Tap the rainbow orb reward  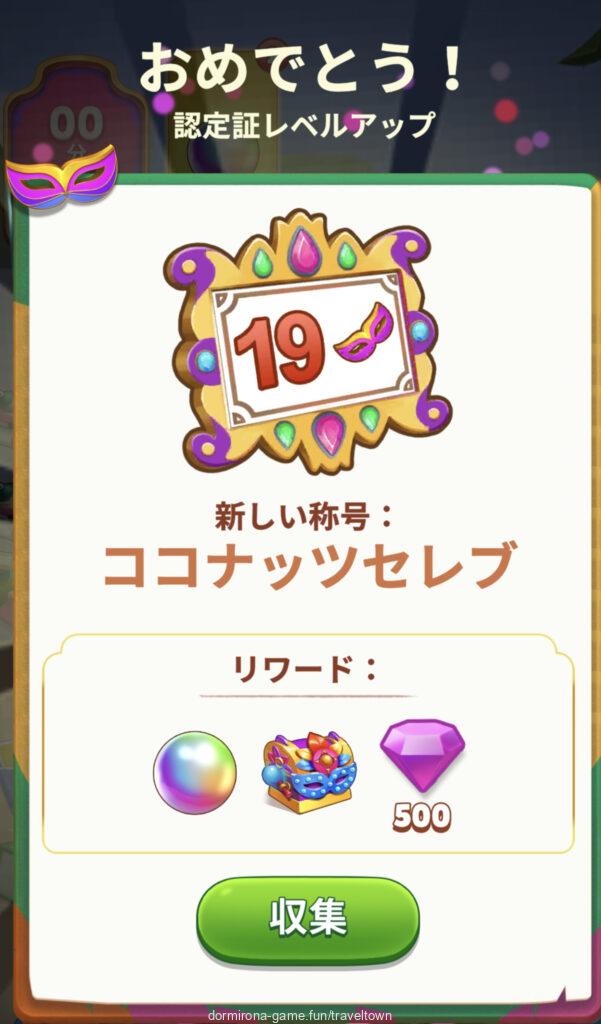[x=195, y=772]
